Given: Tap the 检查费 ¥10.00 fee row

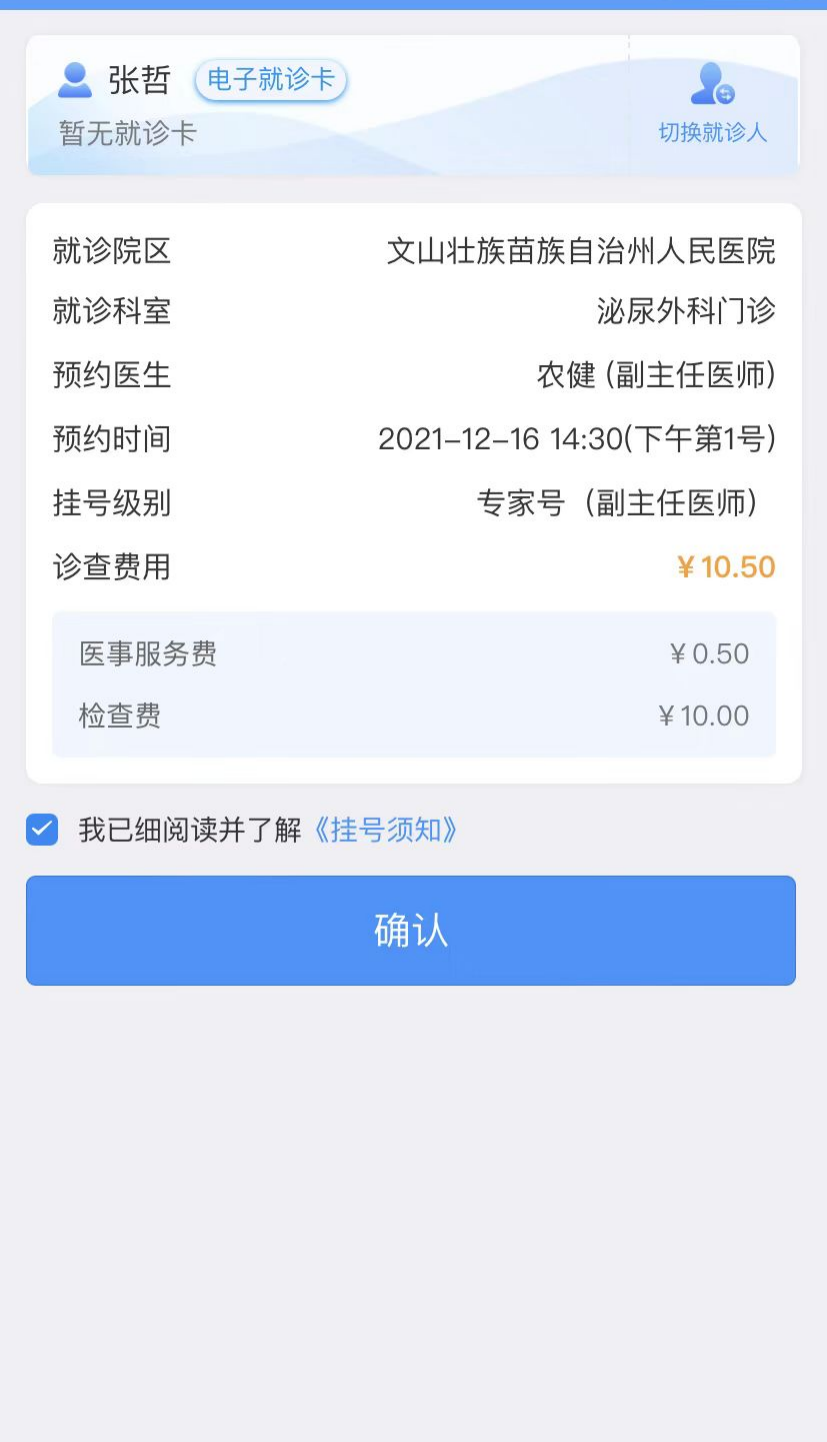Looking at the screenshot, I should (x=411, y=715).
